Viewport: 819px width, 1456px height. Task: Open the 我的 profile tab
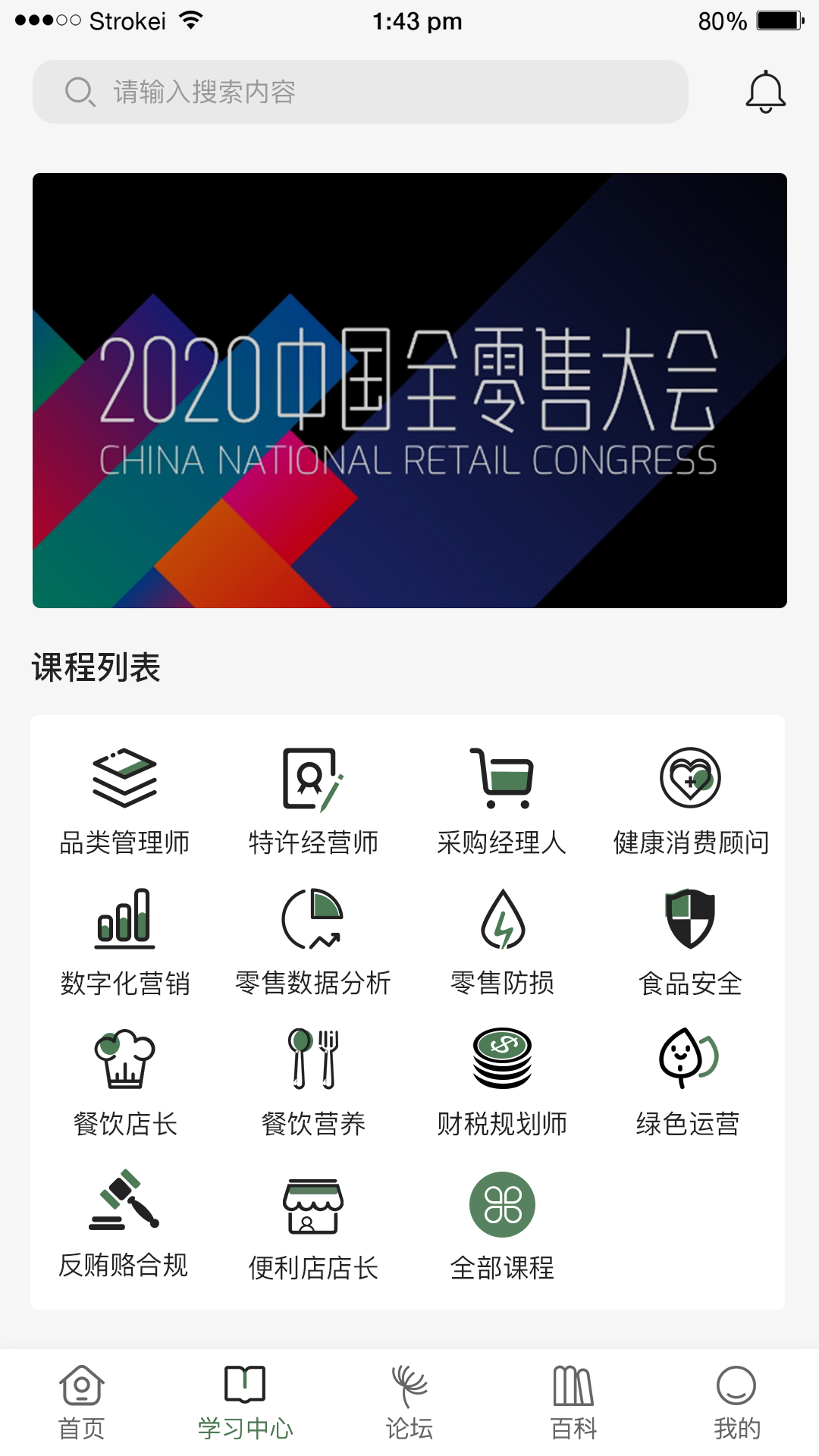click(x=736, y=1403)
